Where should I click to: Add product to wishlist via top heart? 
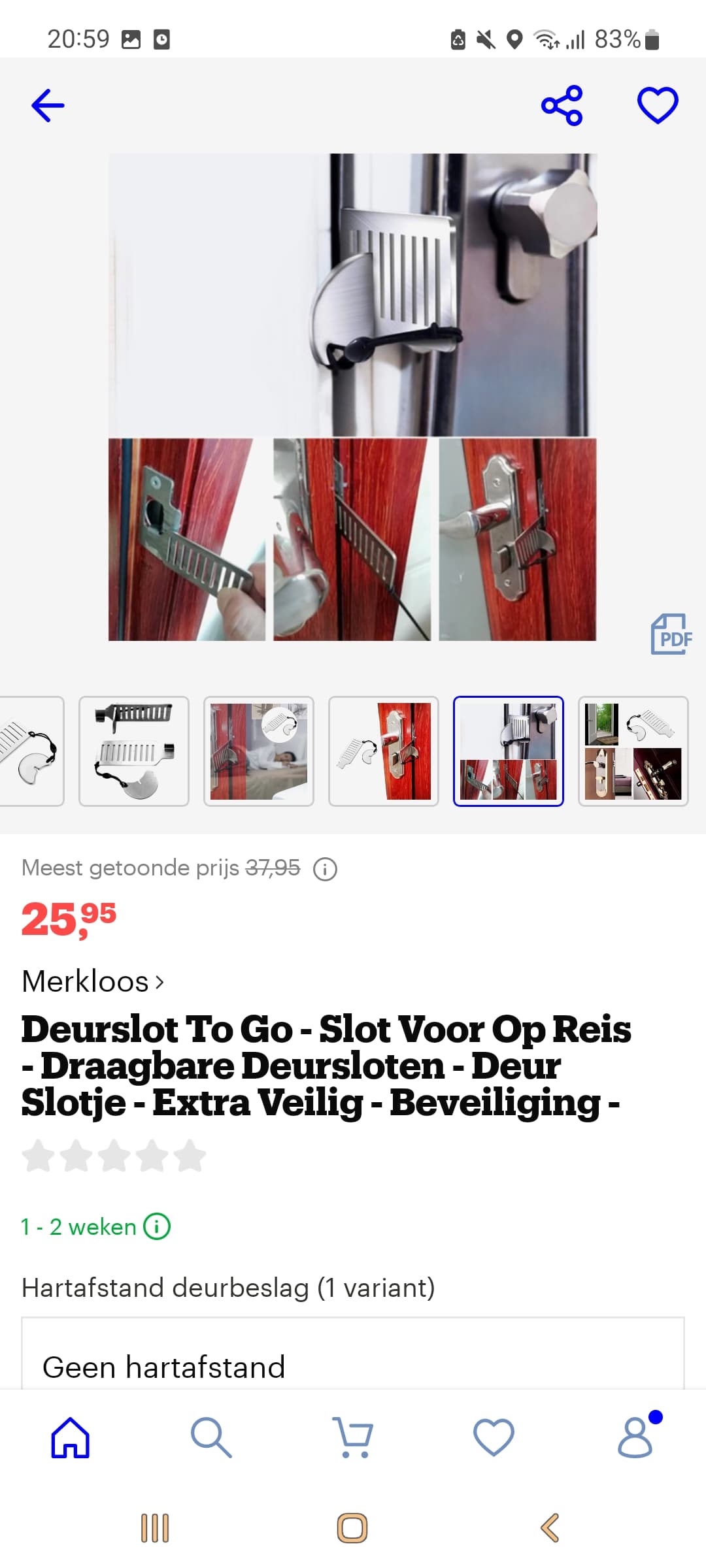pos(658,105)
